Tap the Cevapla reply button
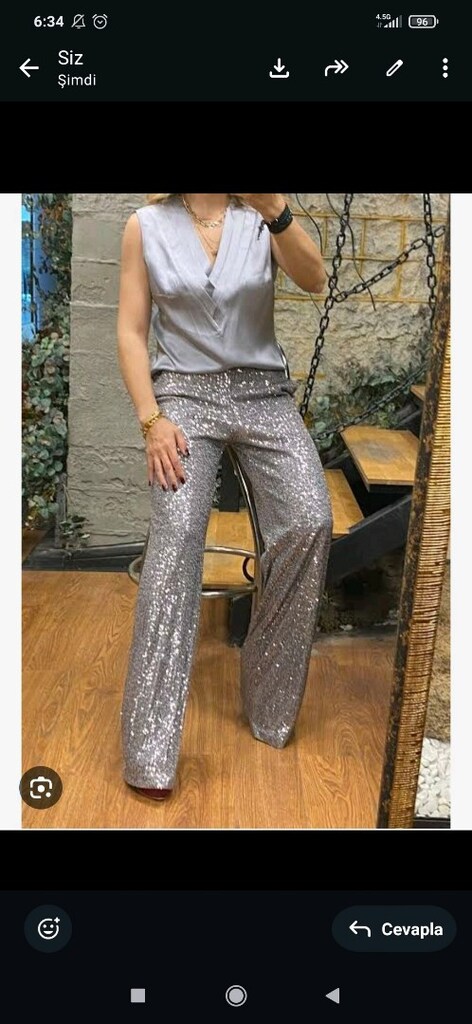 394,929
